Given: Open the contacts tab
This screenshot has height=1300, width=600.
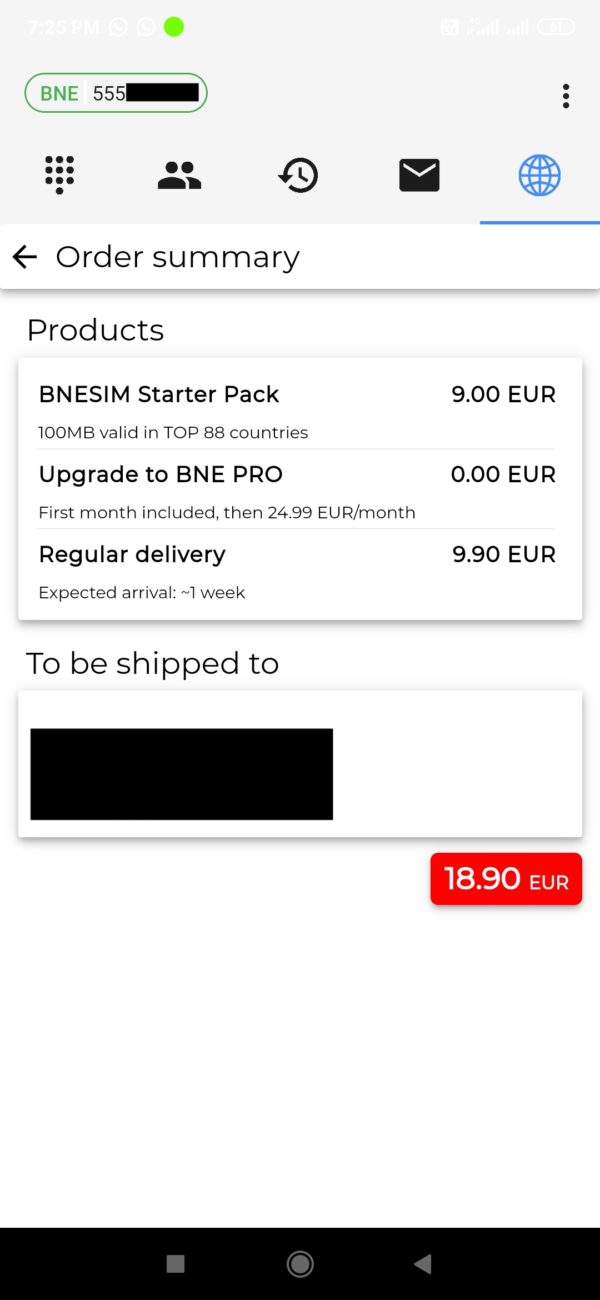Looking at the screenshot, I should pos(180,176).
